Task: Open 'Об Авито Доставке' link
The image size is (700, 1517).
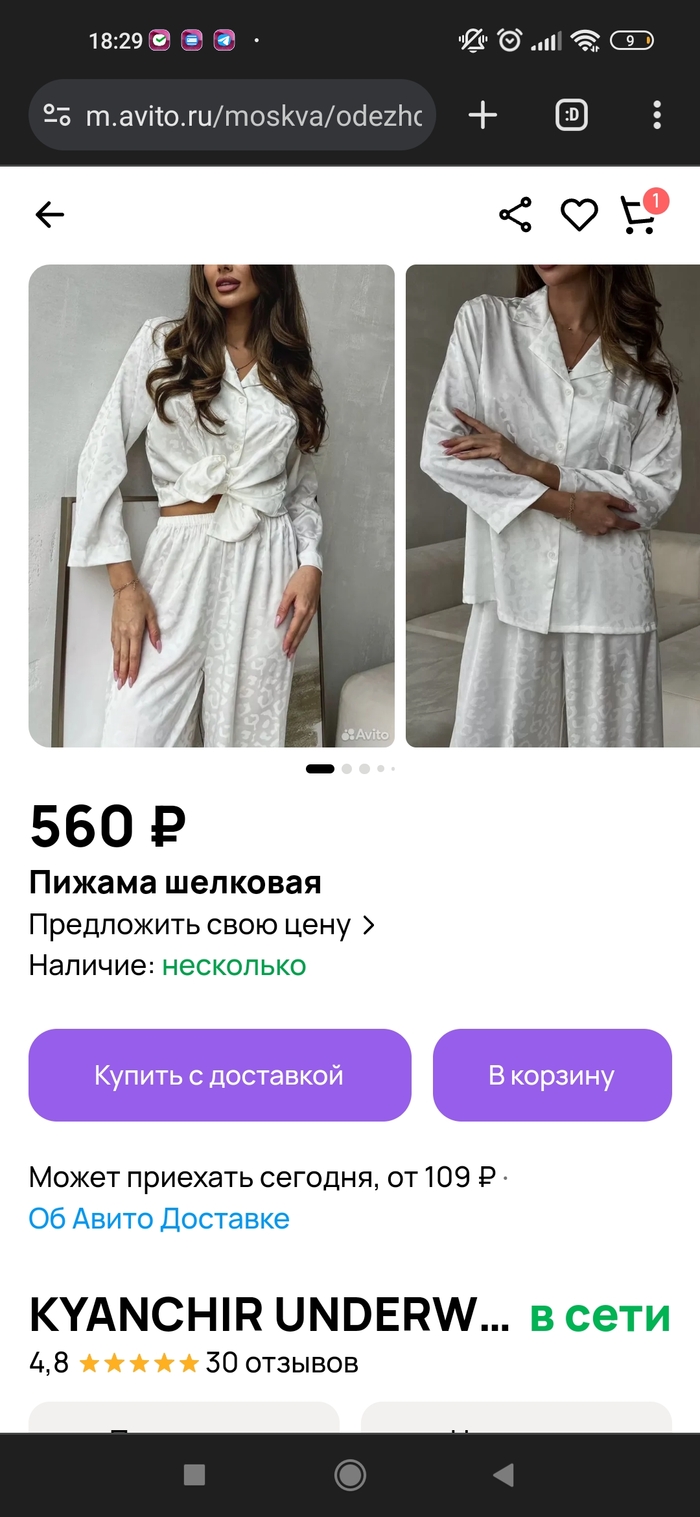Action: coord(159,1219)
